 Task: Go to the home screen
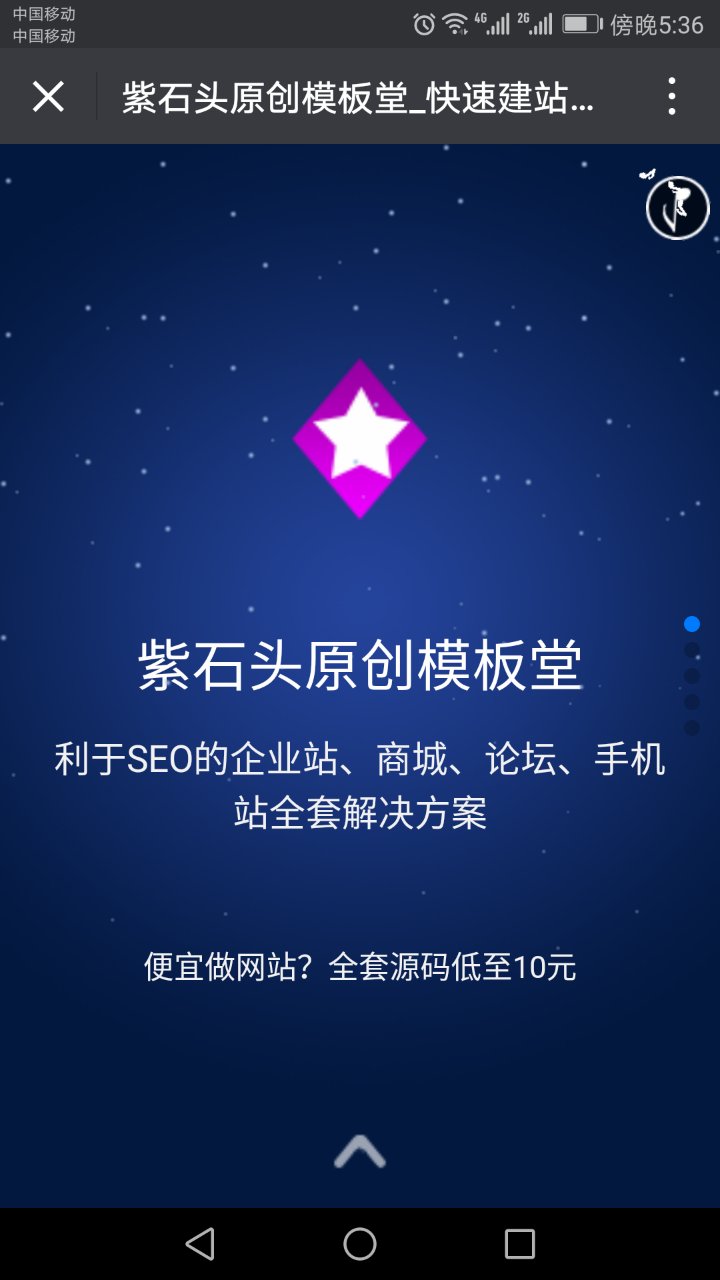(x=360, y=1244)
